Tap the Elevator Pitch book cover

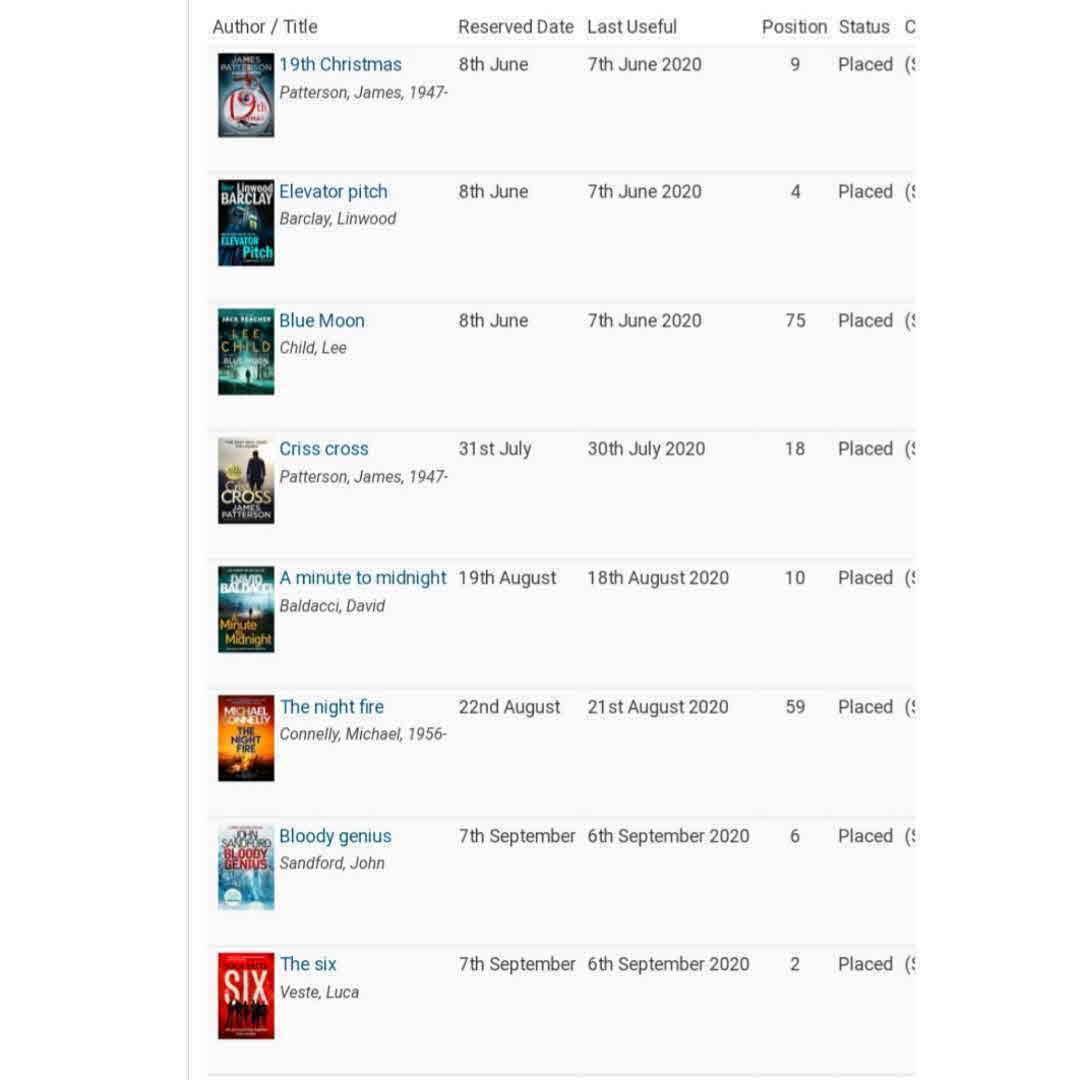(245, 223)
